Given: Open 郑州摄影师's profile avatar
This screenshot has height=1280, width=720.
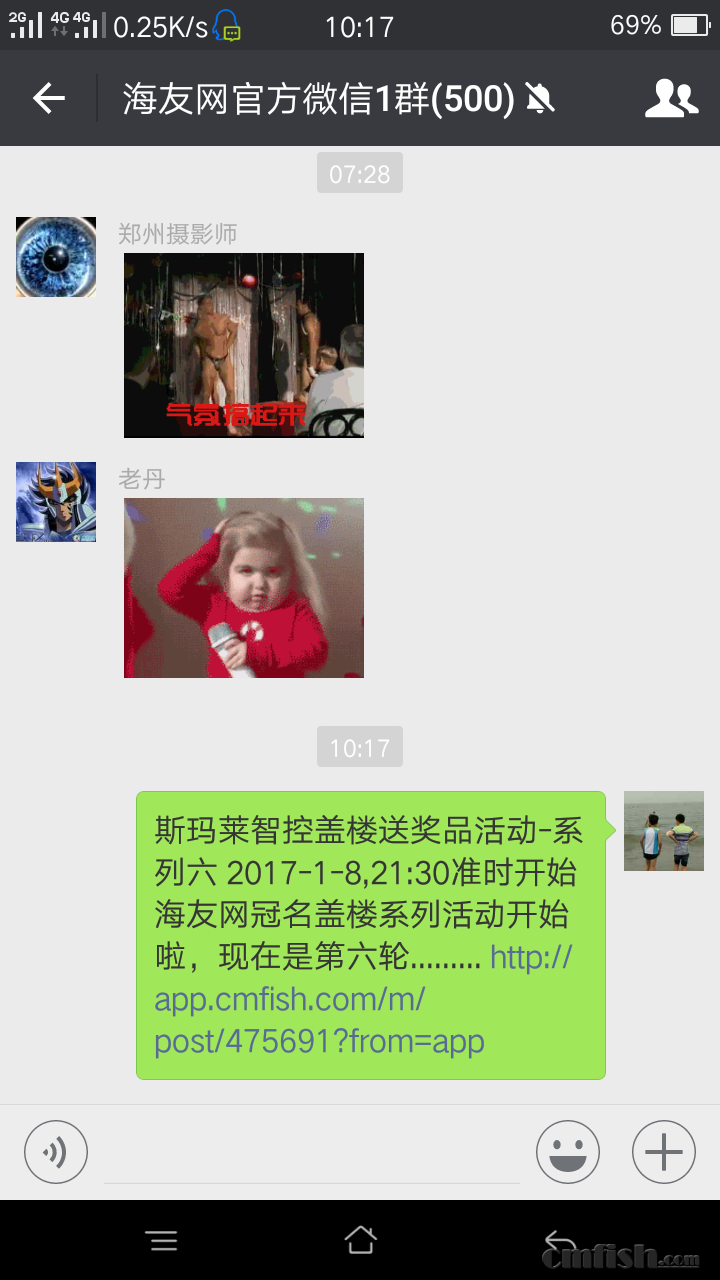Looking at the screenshot, I should (x=56, y=257).
